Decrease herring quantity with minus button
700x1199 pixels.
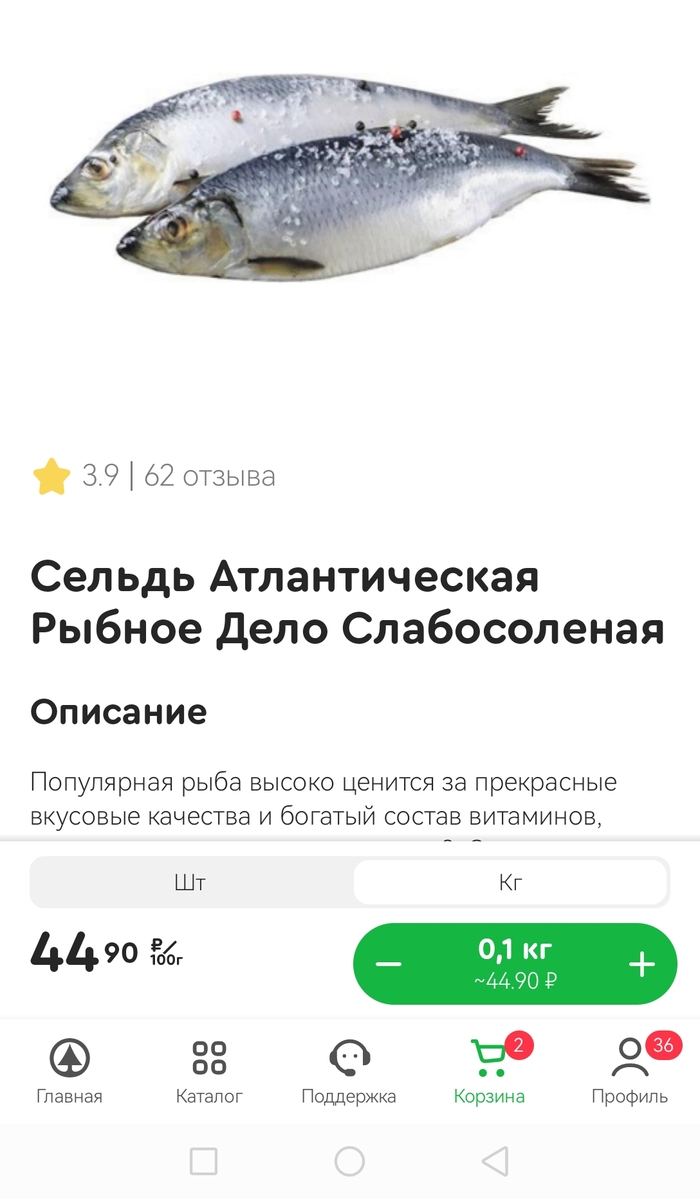(x=389, y=965)
